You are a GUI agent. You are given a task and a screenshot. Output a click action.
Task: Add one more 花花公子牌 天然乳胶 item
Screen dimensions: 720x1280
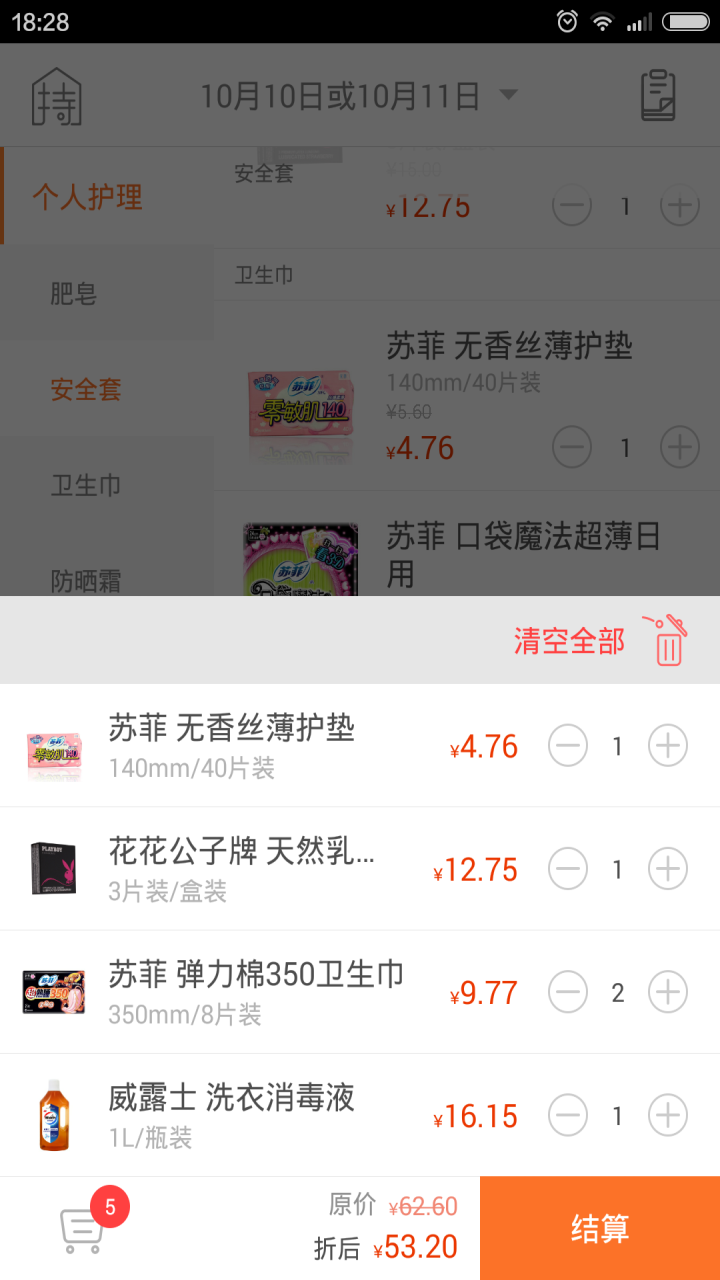click(668, 869)
